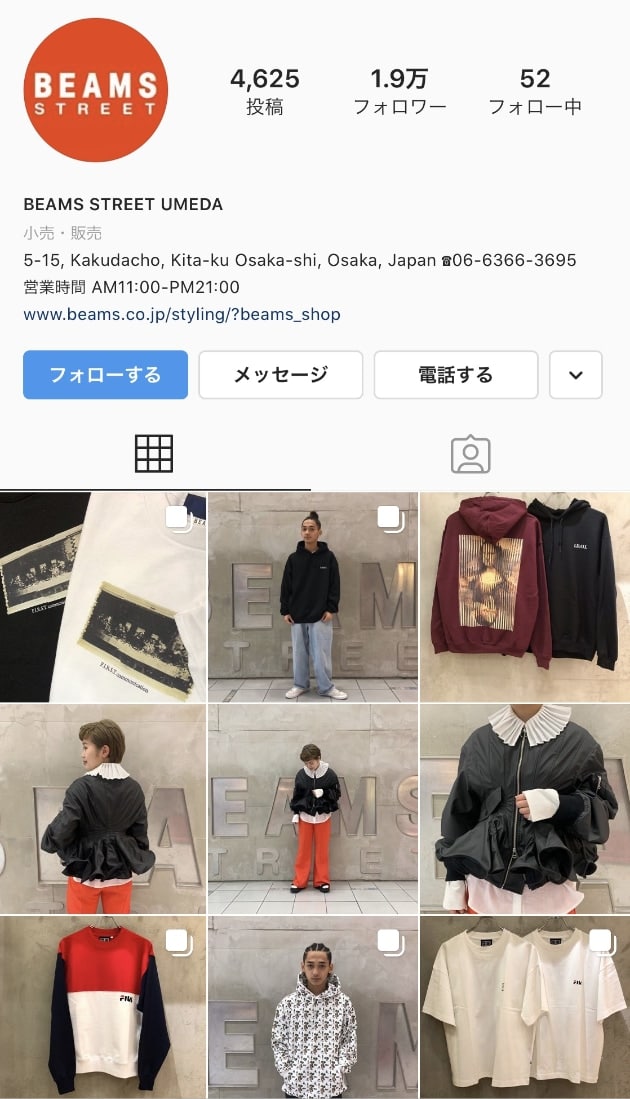Open the post of man in black hoodie
Viewport: 630px width, 1099px height.
(x=313, y=596)
